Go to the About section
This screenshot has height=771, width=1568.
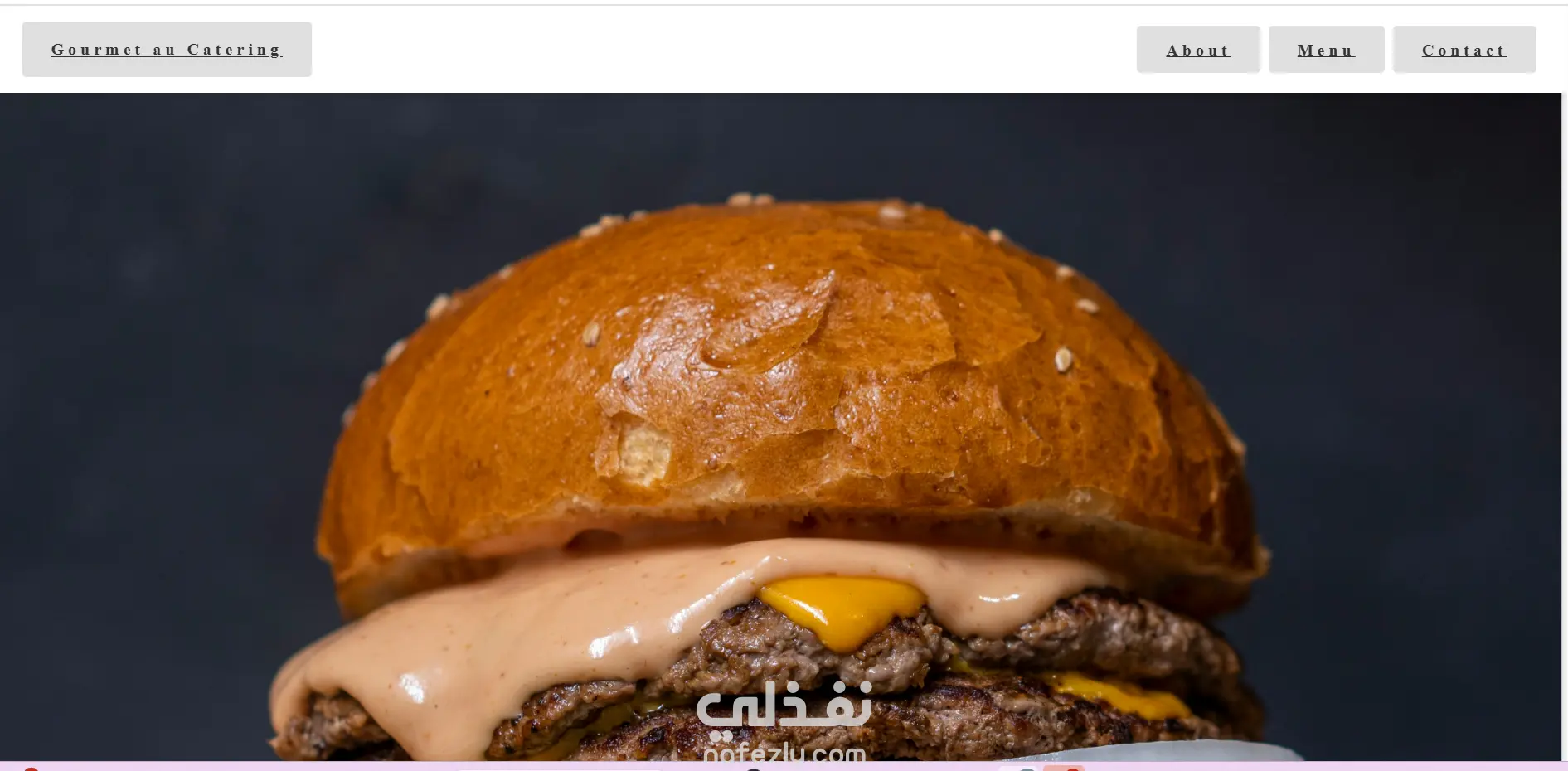[x=1197, y=51]
